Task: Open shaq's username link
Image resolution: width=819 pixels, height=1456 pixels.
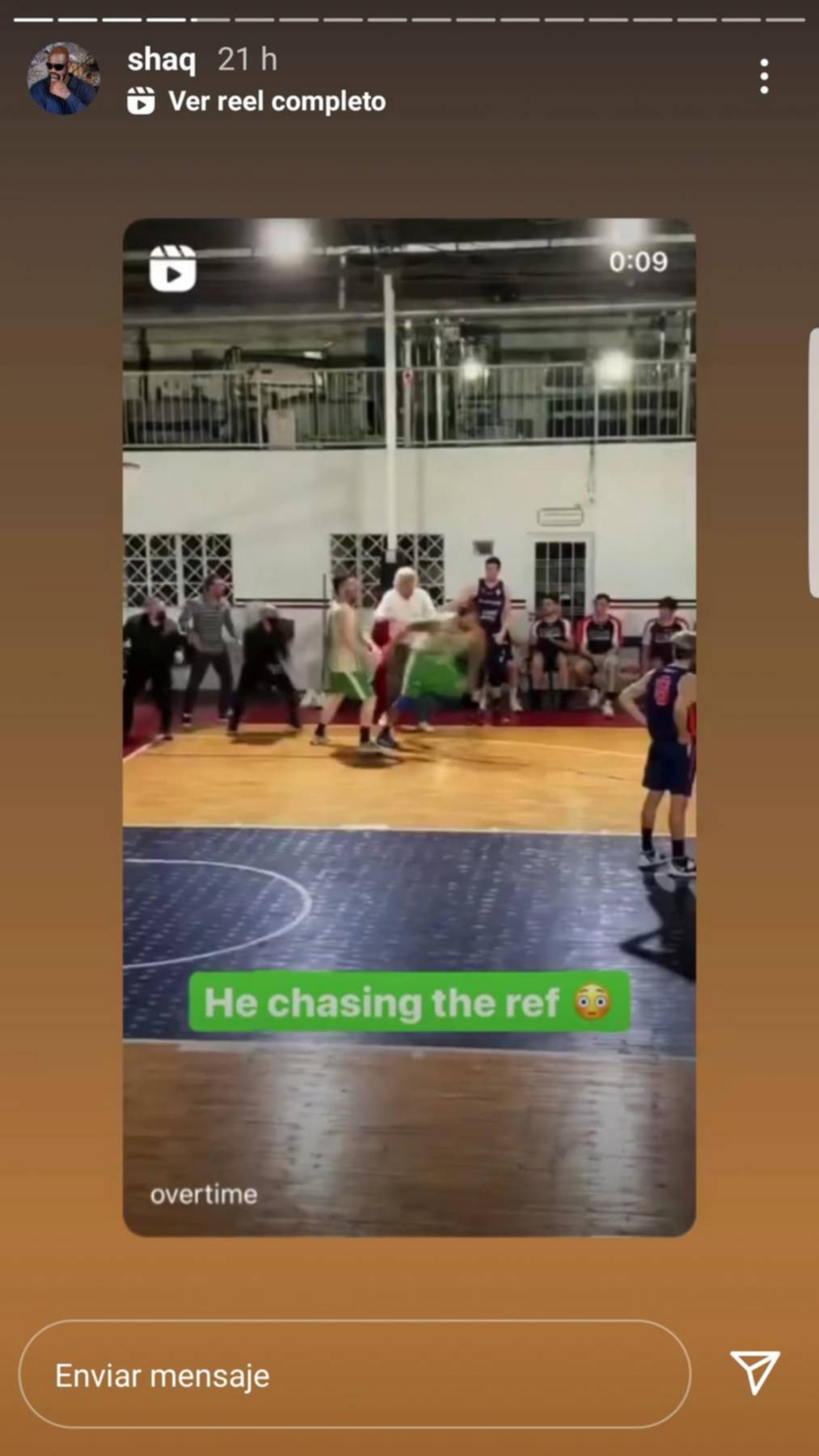Action: (161, 59)
